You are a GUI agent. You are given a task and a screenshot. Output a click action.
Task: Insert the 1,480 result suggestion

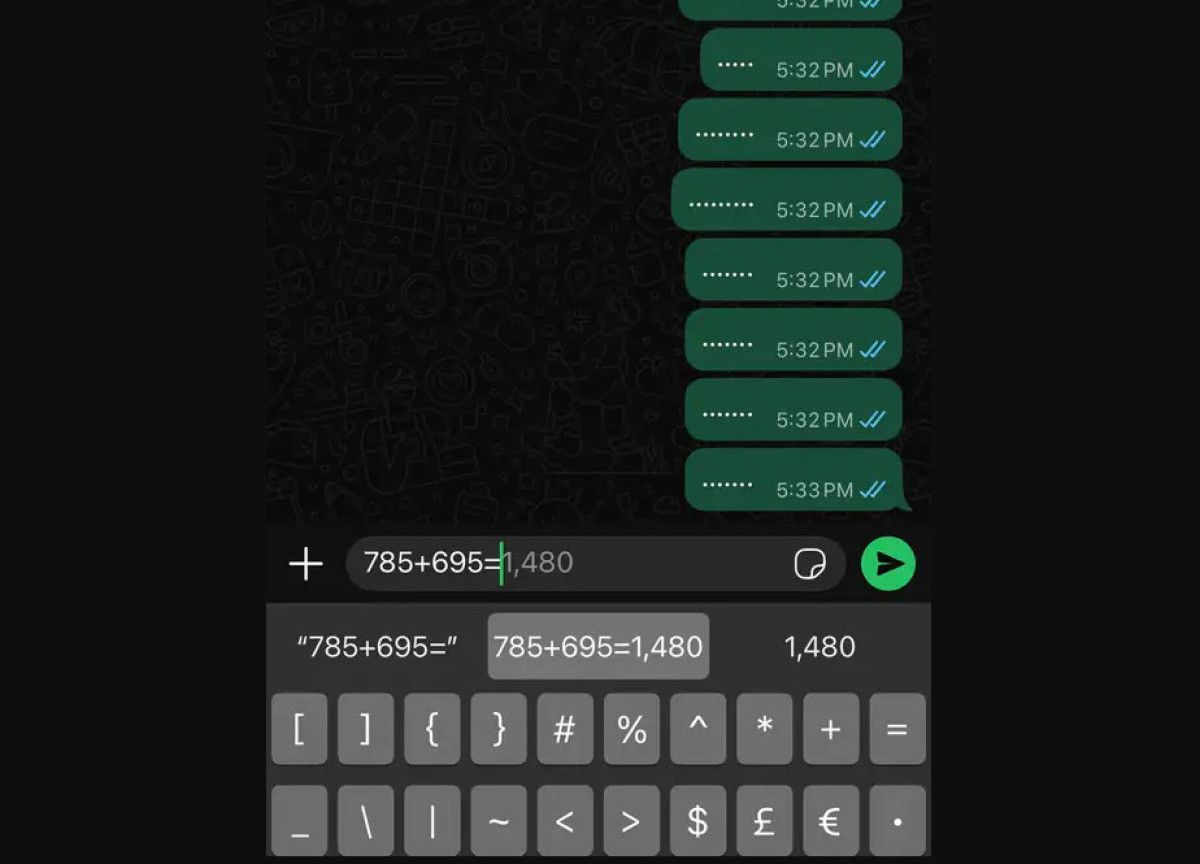coord(820,647)
